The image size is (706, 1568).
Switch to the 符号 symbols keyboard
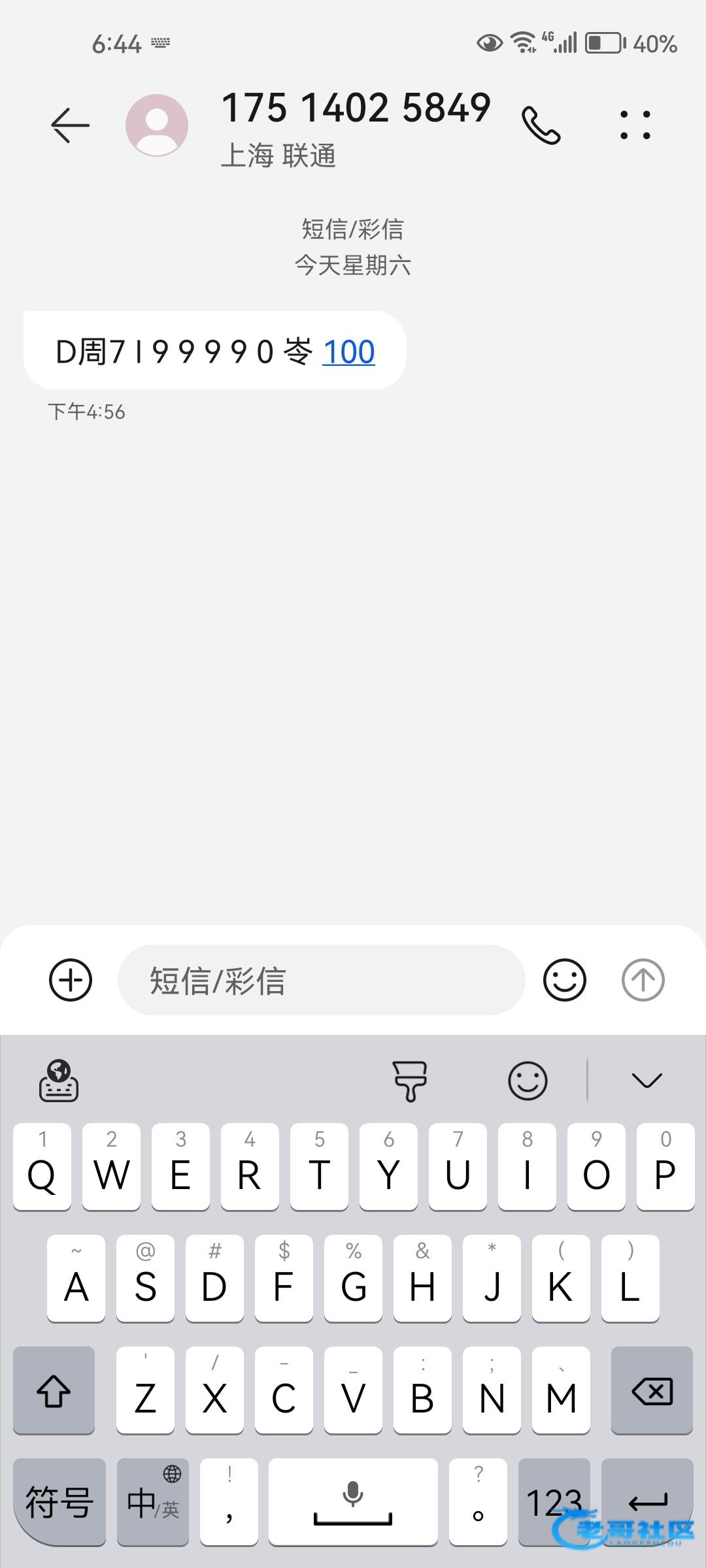[59, 1501]
